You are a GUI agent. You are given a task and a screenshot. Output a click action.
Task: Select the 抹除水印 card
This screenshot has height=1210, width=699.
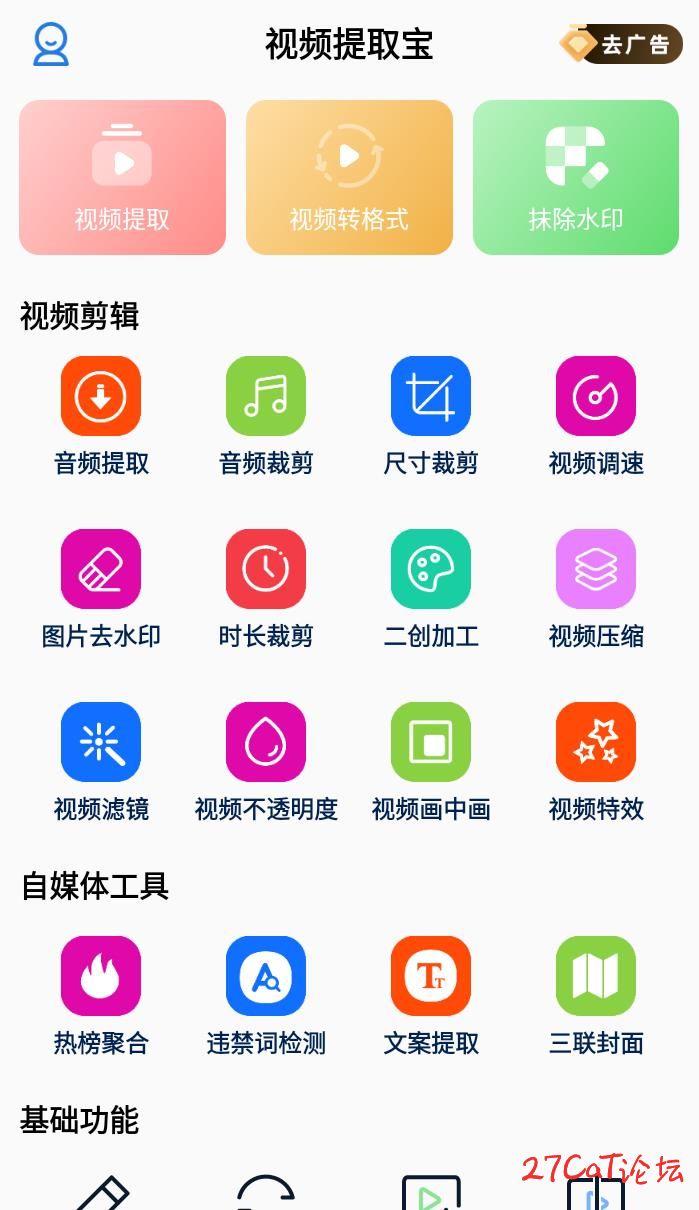(x=576, y=177)
